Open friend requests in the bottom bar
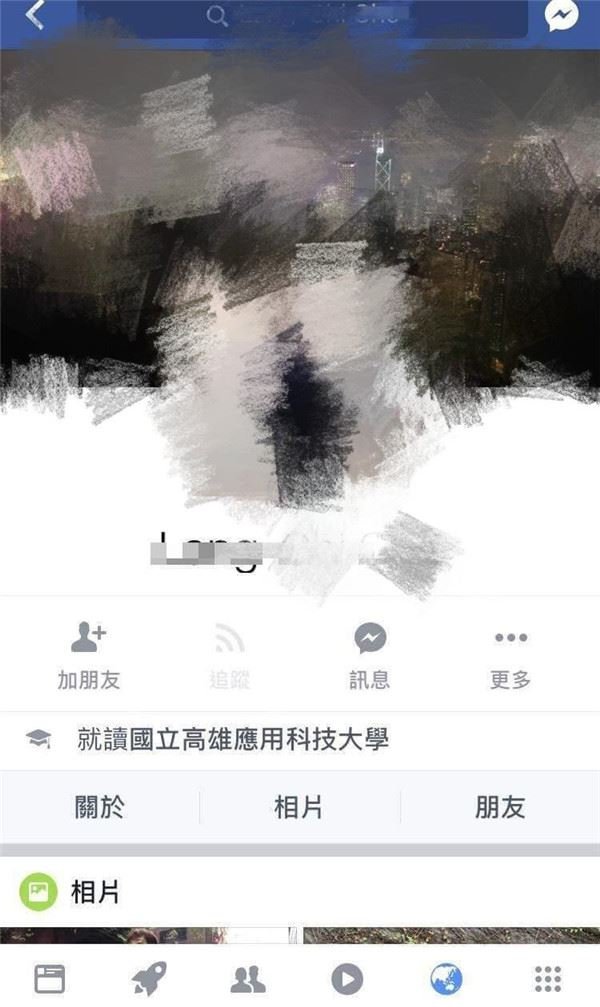600x1007 pixels. 248,979
